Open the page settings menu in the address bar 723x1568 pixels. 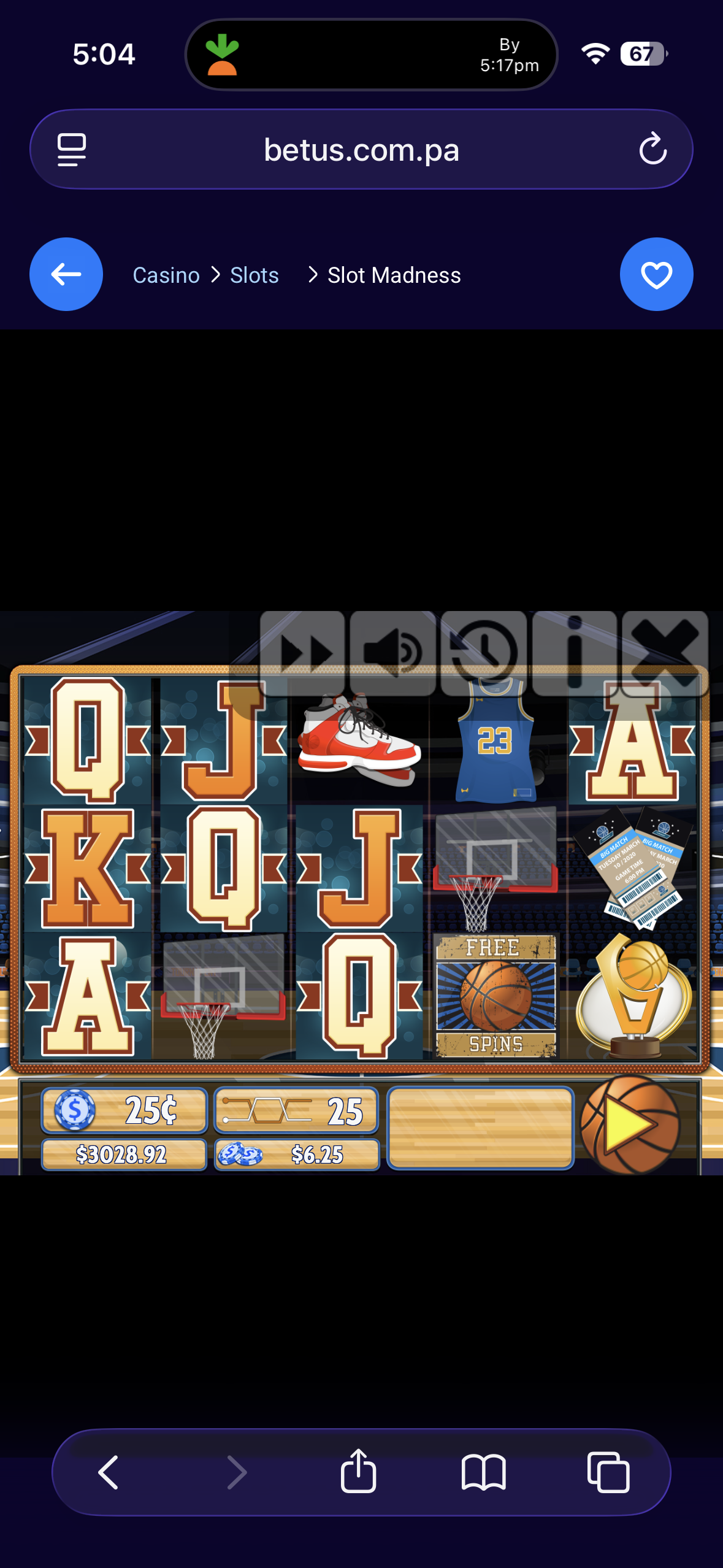72,149
